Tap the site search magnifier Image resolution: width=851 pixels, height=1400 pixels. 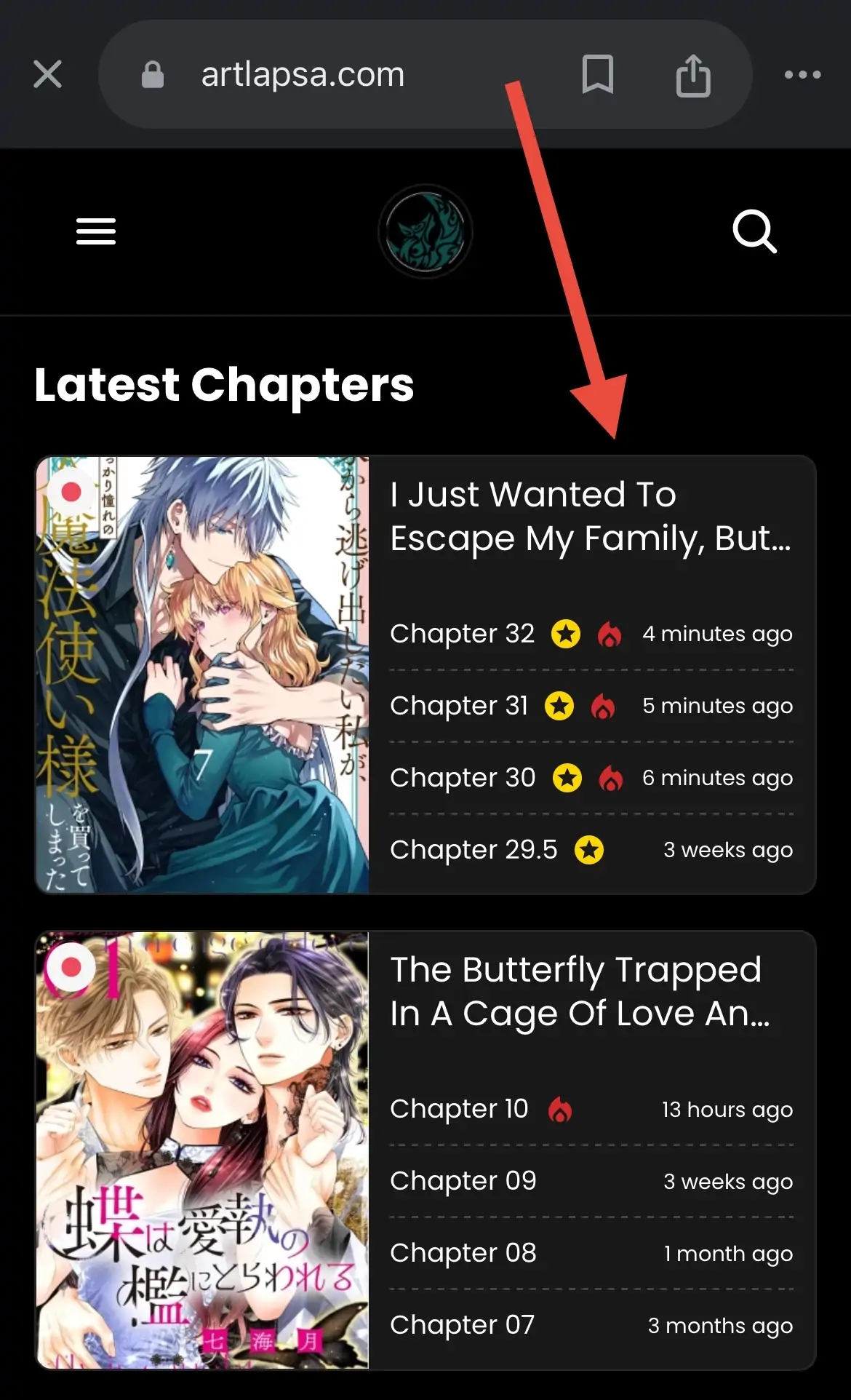754,231
